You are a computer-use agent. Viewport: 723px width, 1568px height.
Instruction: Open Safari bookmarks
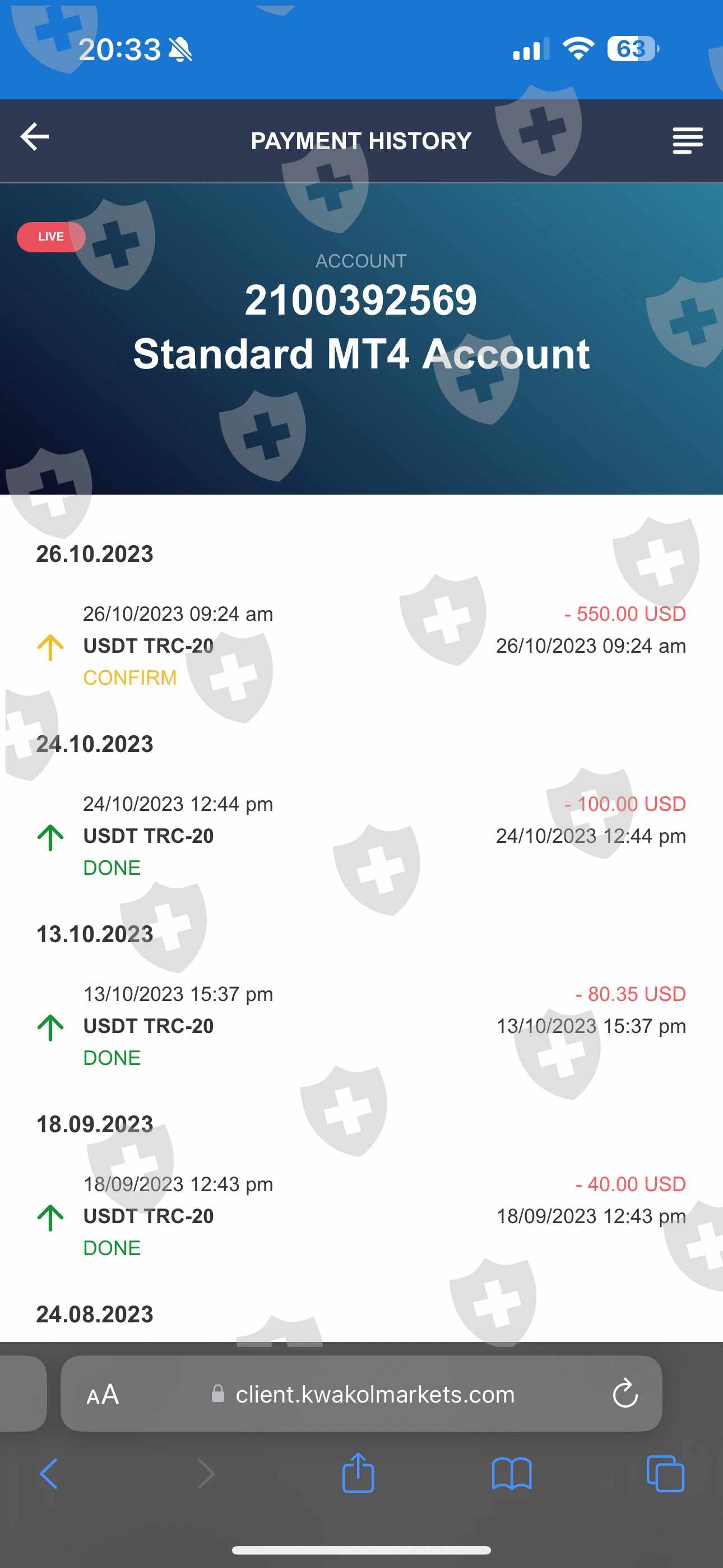[x=512, y=1474]
